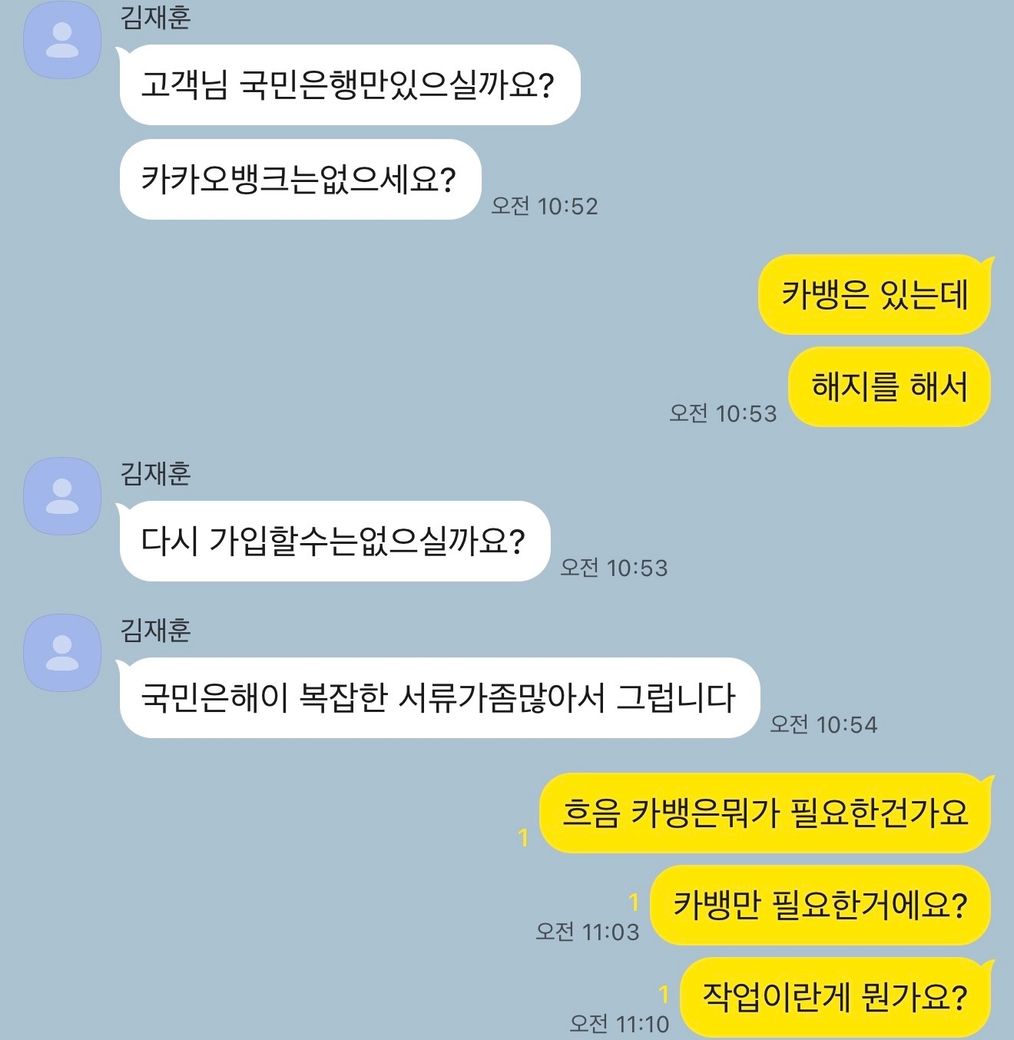Screen dimensions: 1014x1040
Task: Open 김재훈's profile avatar beside 고객님 국민은행만있으실까요 message
Action: click(x=62, y=42)
